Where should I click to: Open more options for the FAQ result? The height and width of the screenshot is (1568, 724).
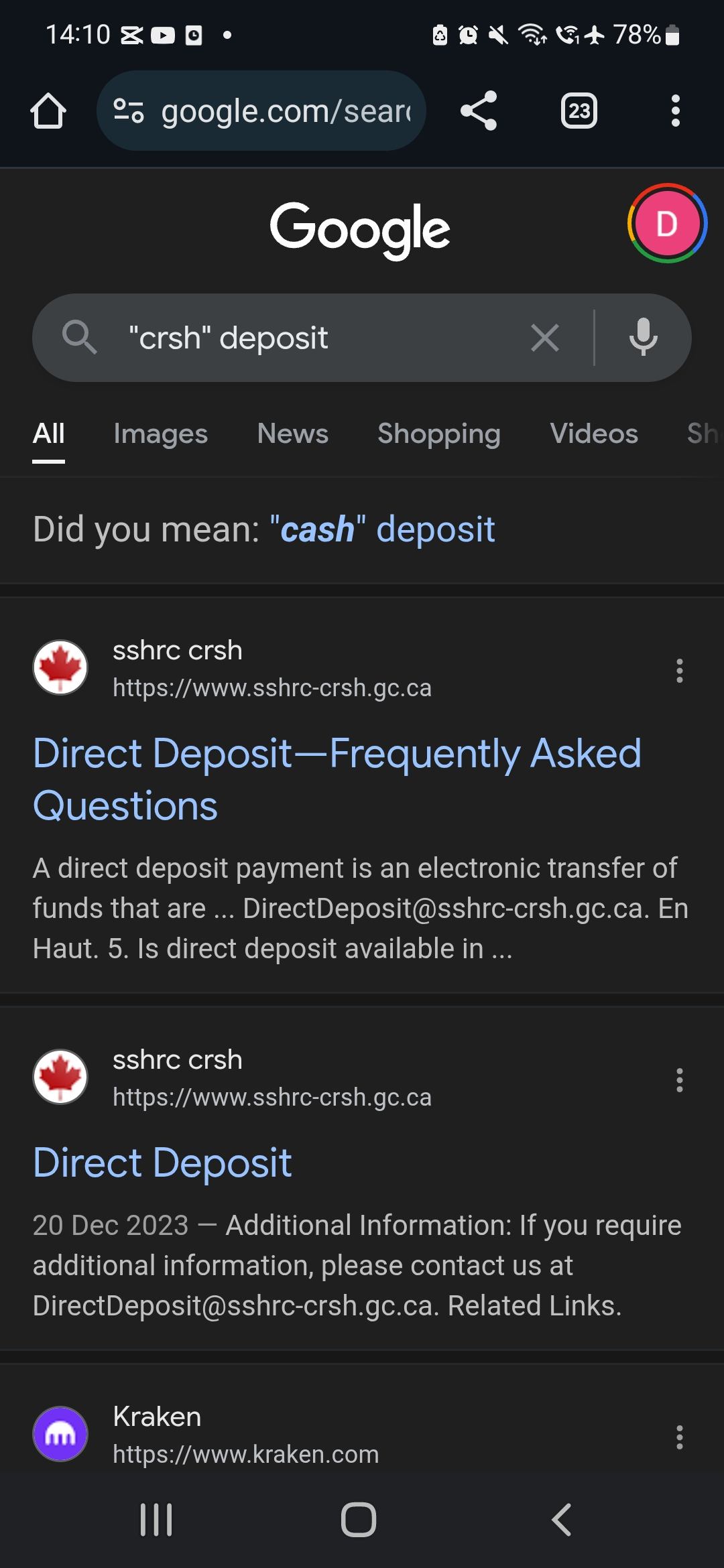pos(679,670)
